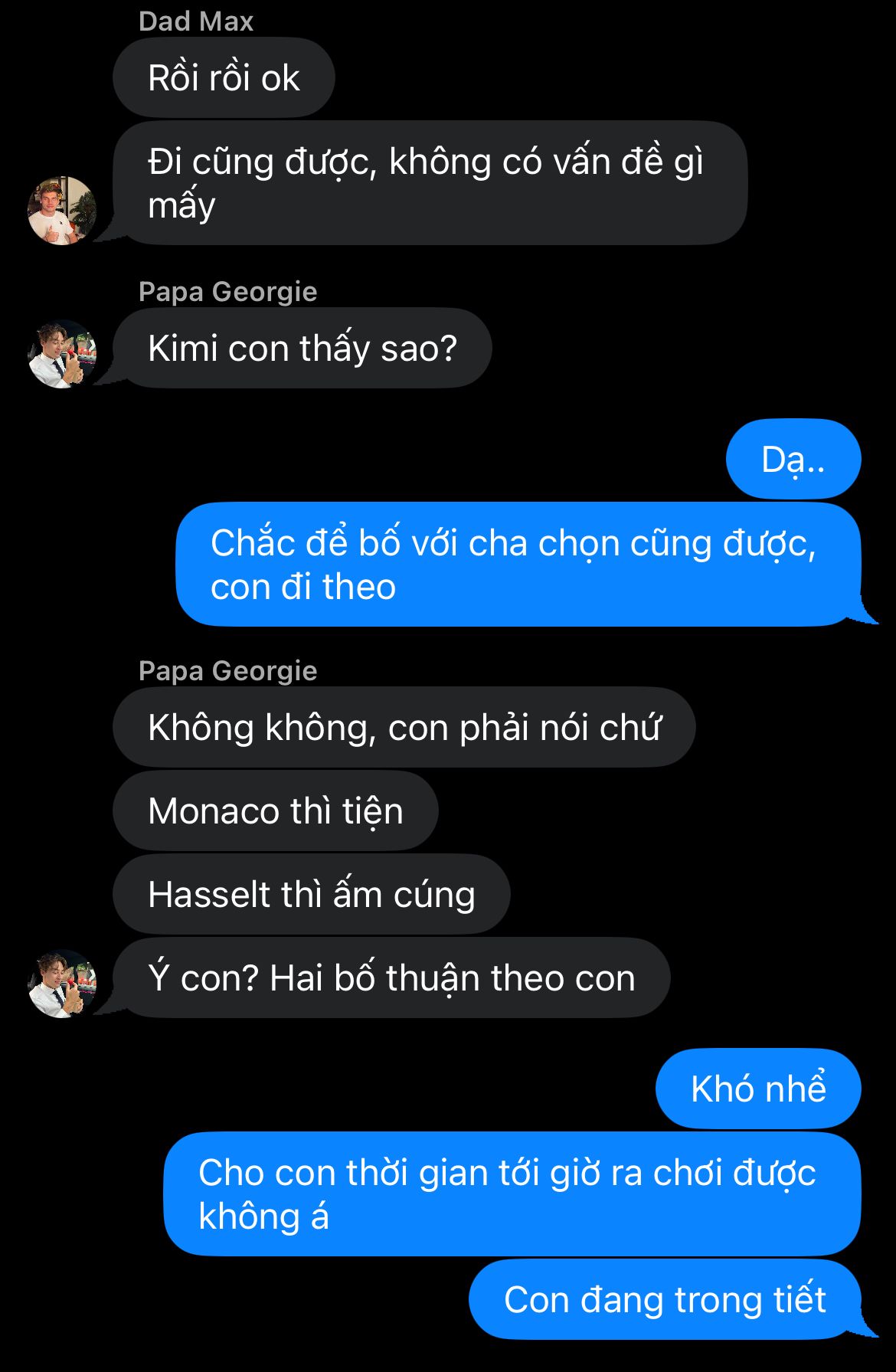Viewport: 896px width, 1372px height.
Task: Tap Papa Georgie's avatar beside "Kimi con thấy sao?"
Action: [x=62, y=354]
